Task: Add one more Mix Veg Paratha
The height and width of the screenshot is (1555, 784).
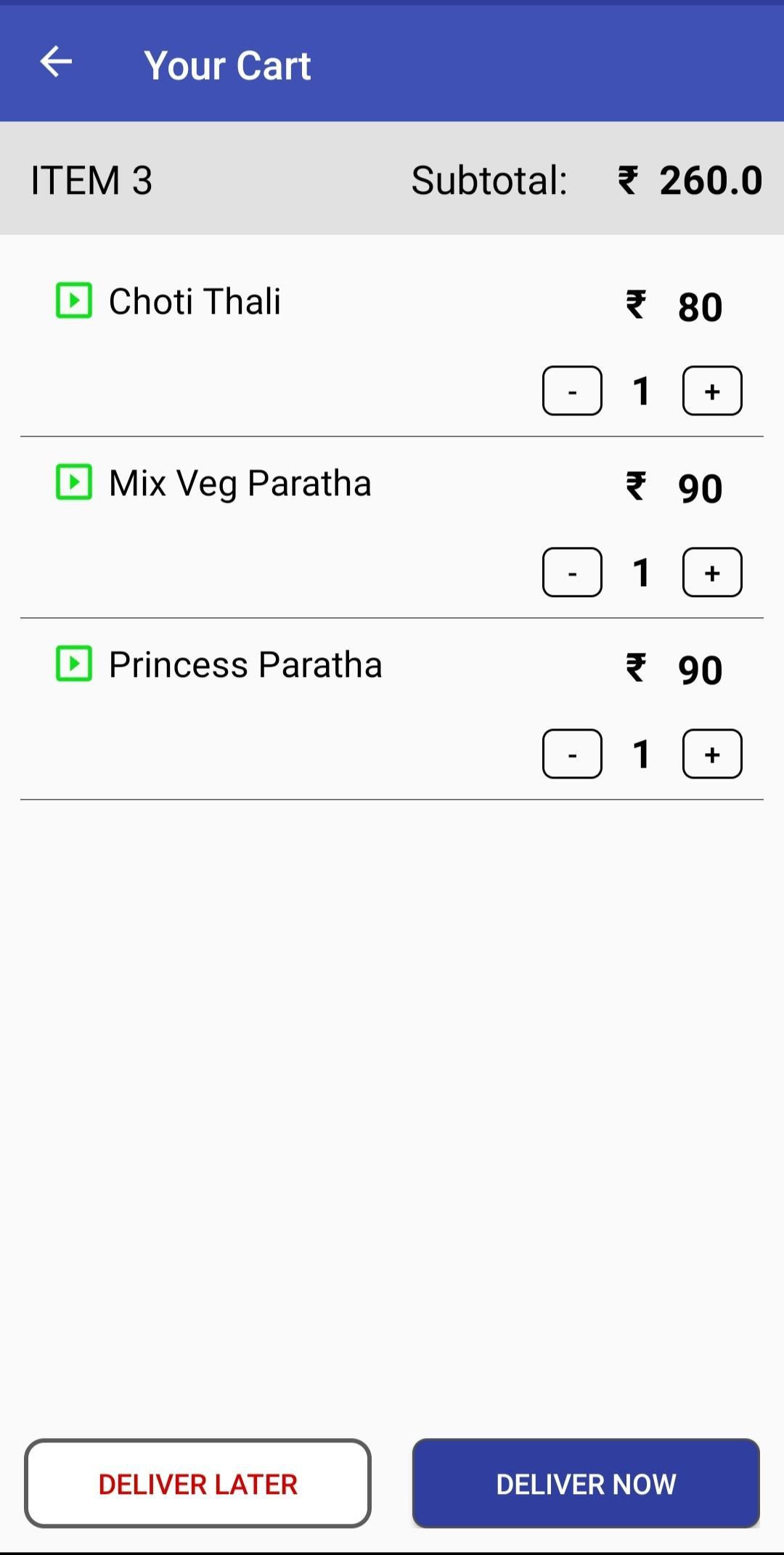Action: tap(712, 572)
